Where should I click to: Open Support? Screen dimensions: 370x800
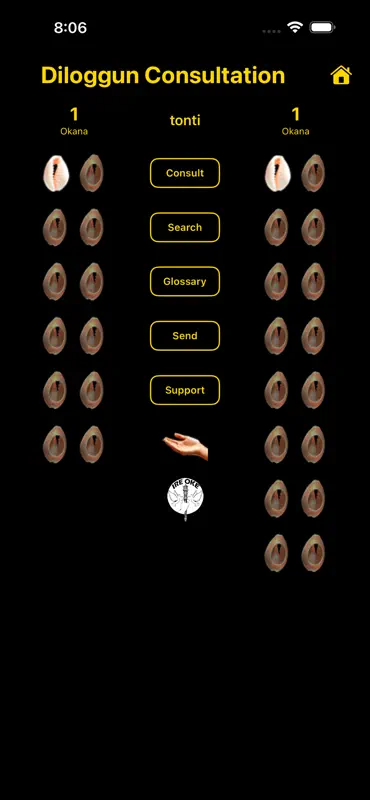(x=185, y=390)
